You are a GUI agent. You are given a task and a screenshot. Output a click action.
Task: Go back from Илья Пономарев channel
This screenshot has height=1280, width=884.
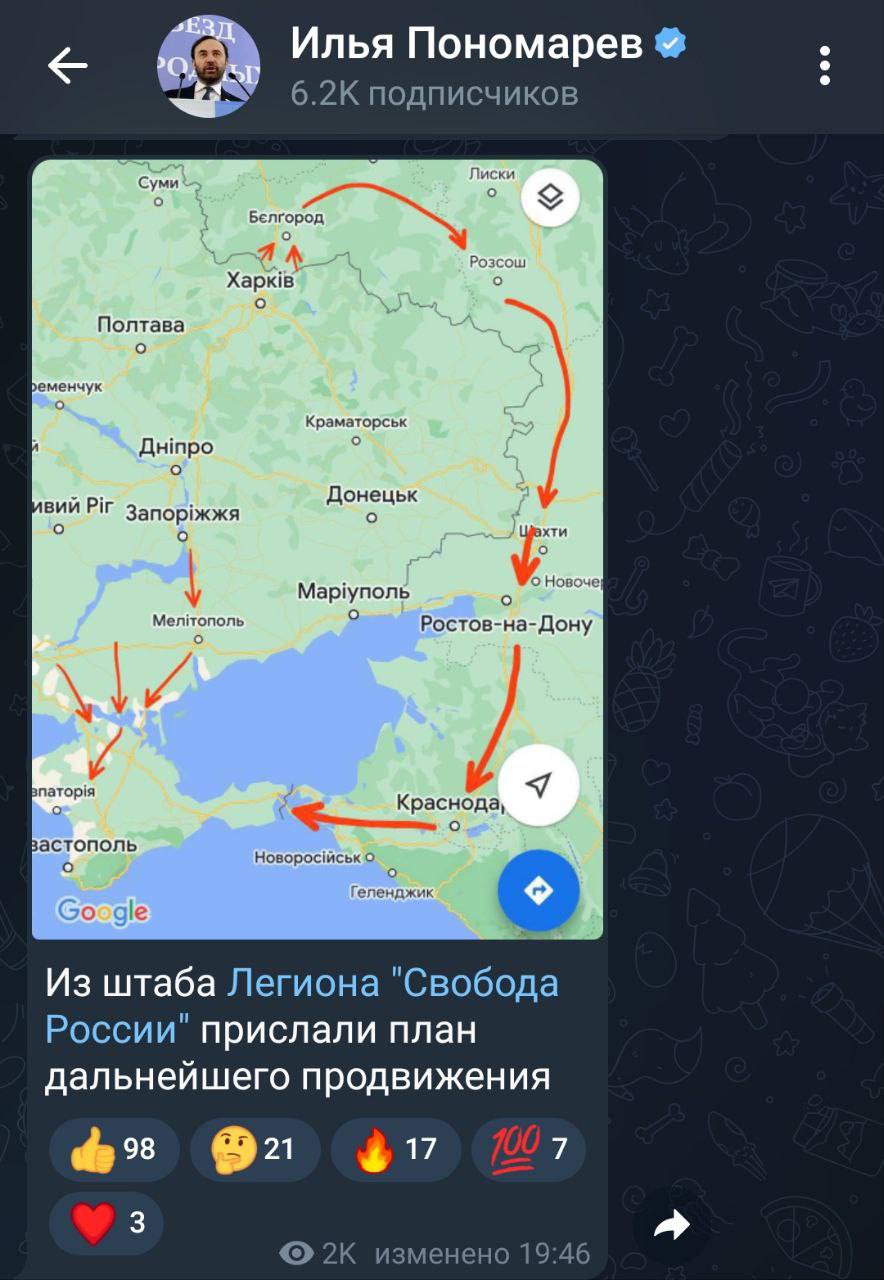[67, 67]
